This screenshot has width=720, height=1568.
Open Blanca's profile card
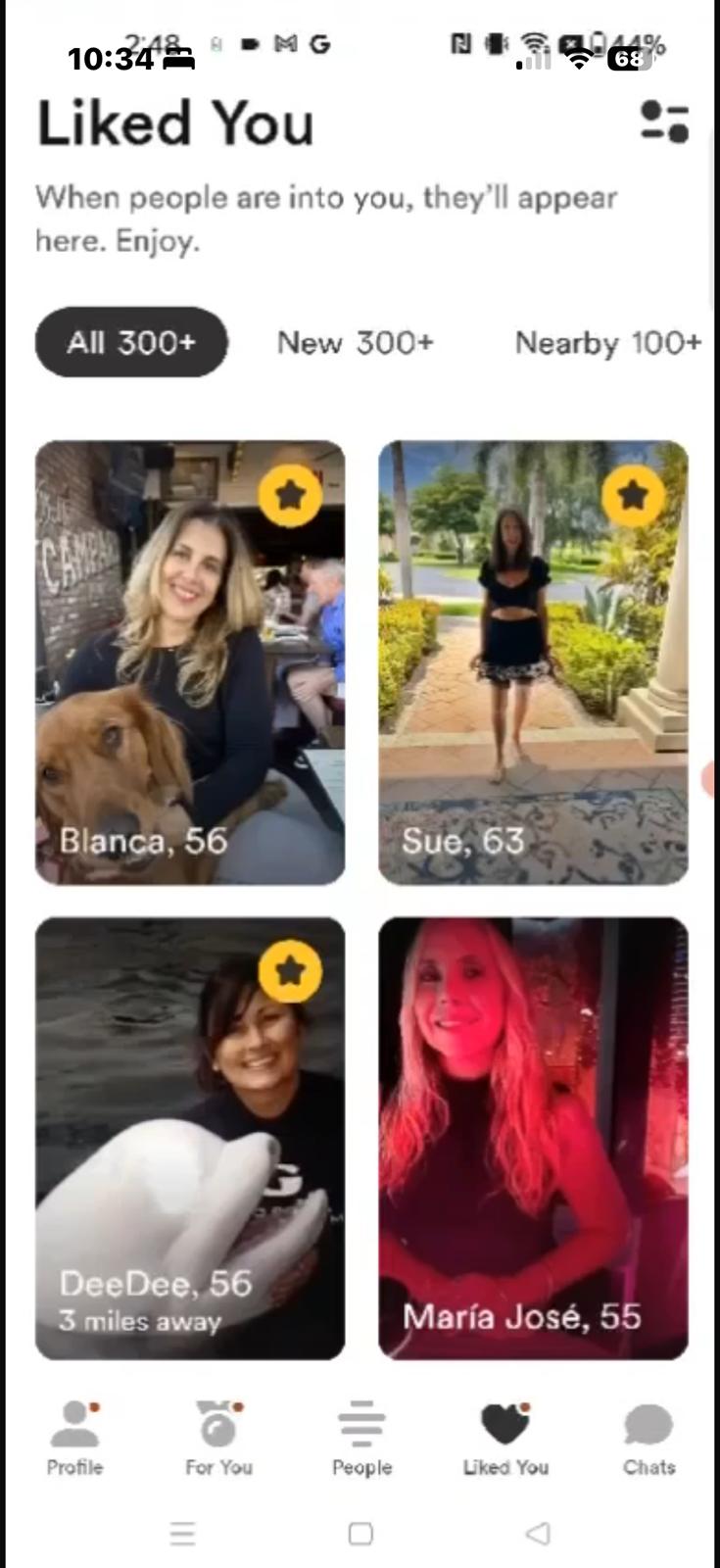click(x=190, y=662)
